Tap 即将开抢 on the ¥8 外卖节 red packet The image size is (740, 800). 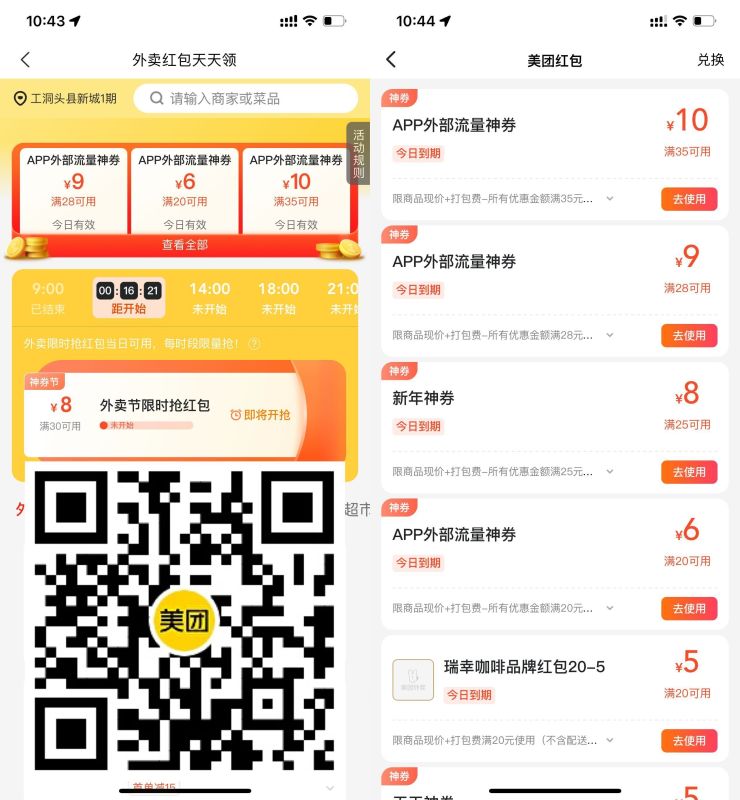pyautogui.click(x=260, y=414)
